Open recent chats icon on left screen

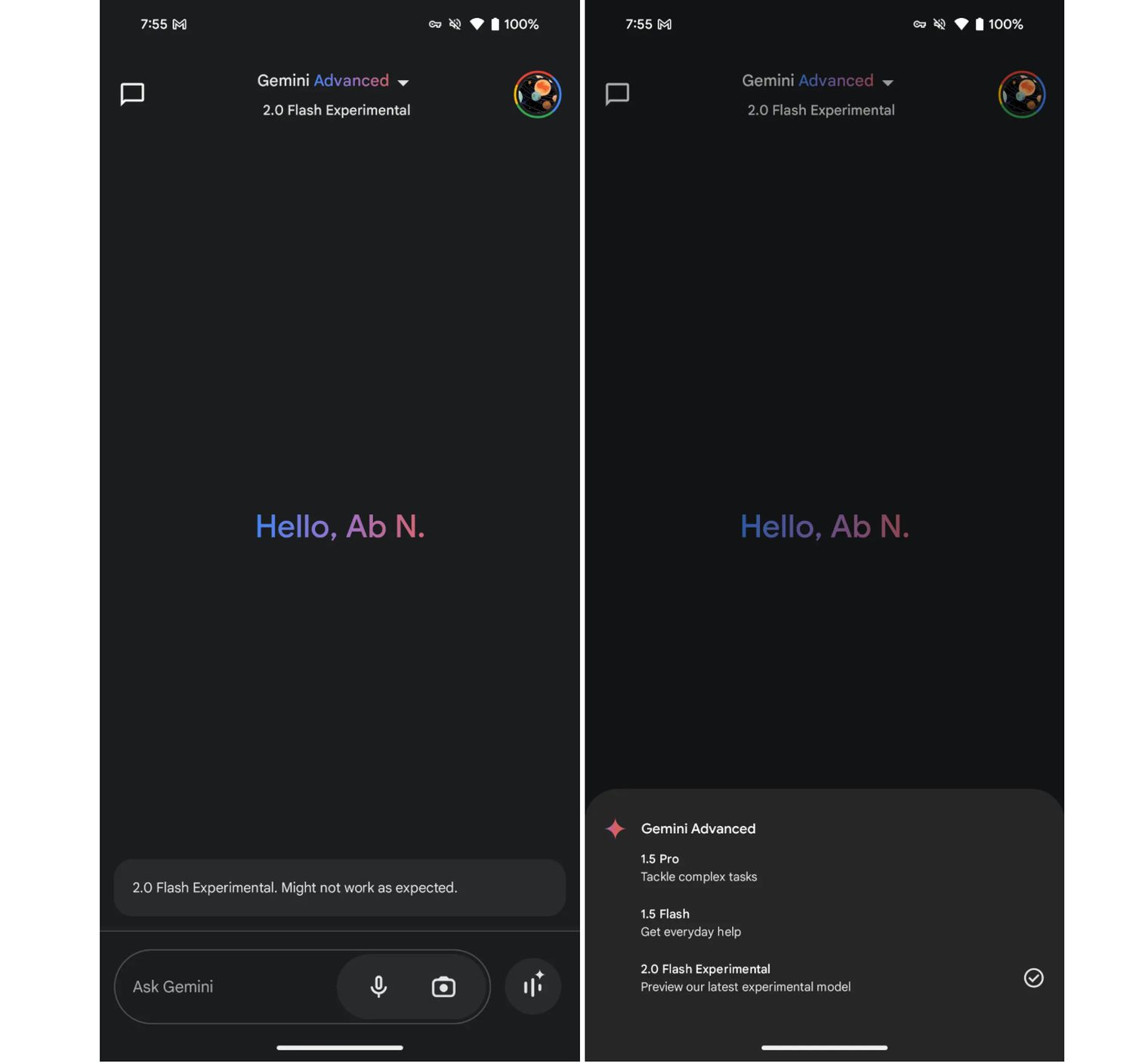[x=133, y=94]
